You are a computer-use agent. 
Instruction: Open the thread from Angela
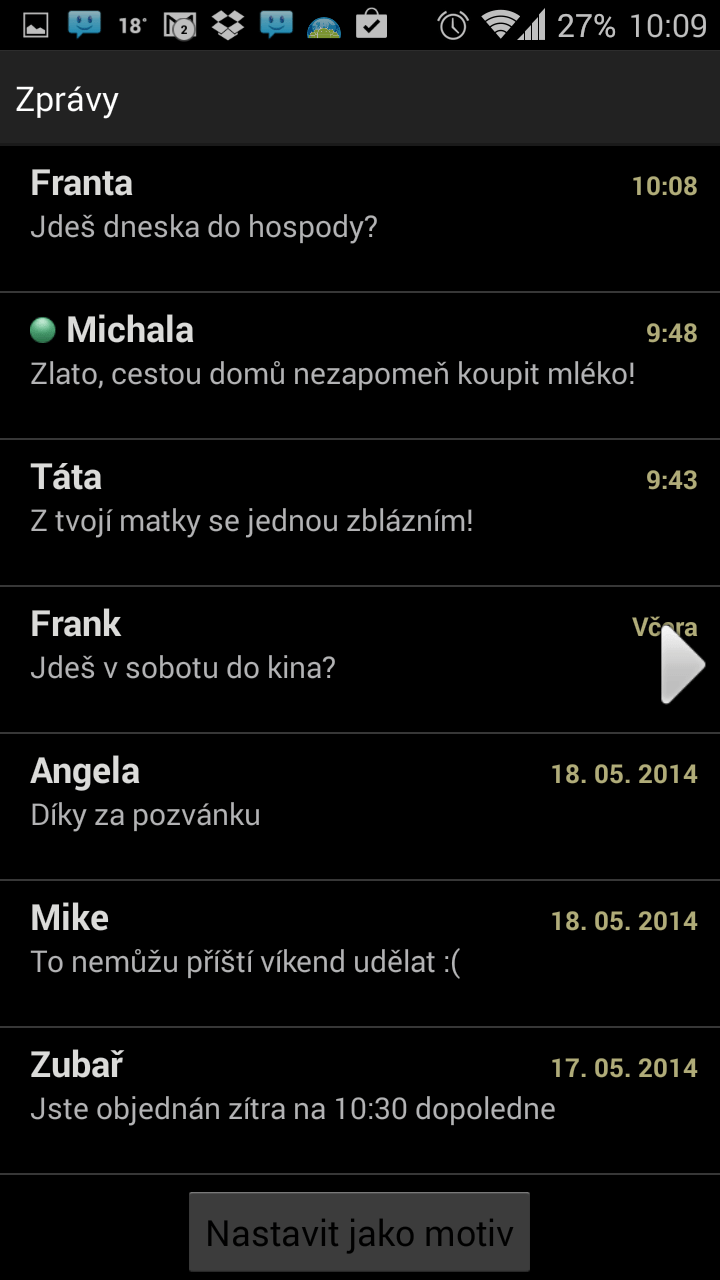pyautogui.click(x=360, y=807)
